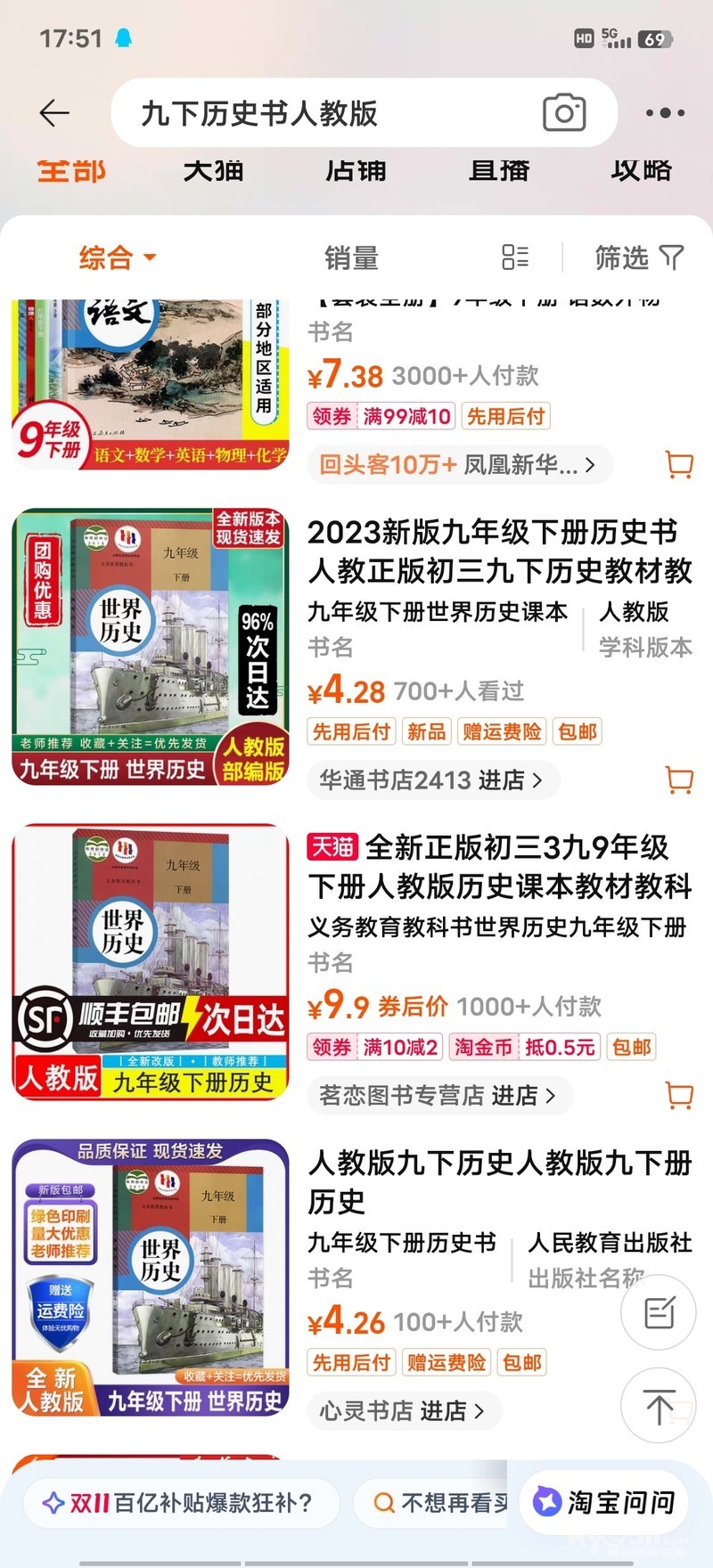Image resolution: width=713 pixels, height=1568 pixels.
Task: Add the 茗恋图书专营店 item to cart
Action: pyautogui.click(x=679, y=1095)
